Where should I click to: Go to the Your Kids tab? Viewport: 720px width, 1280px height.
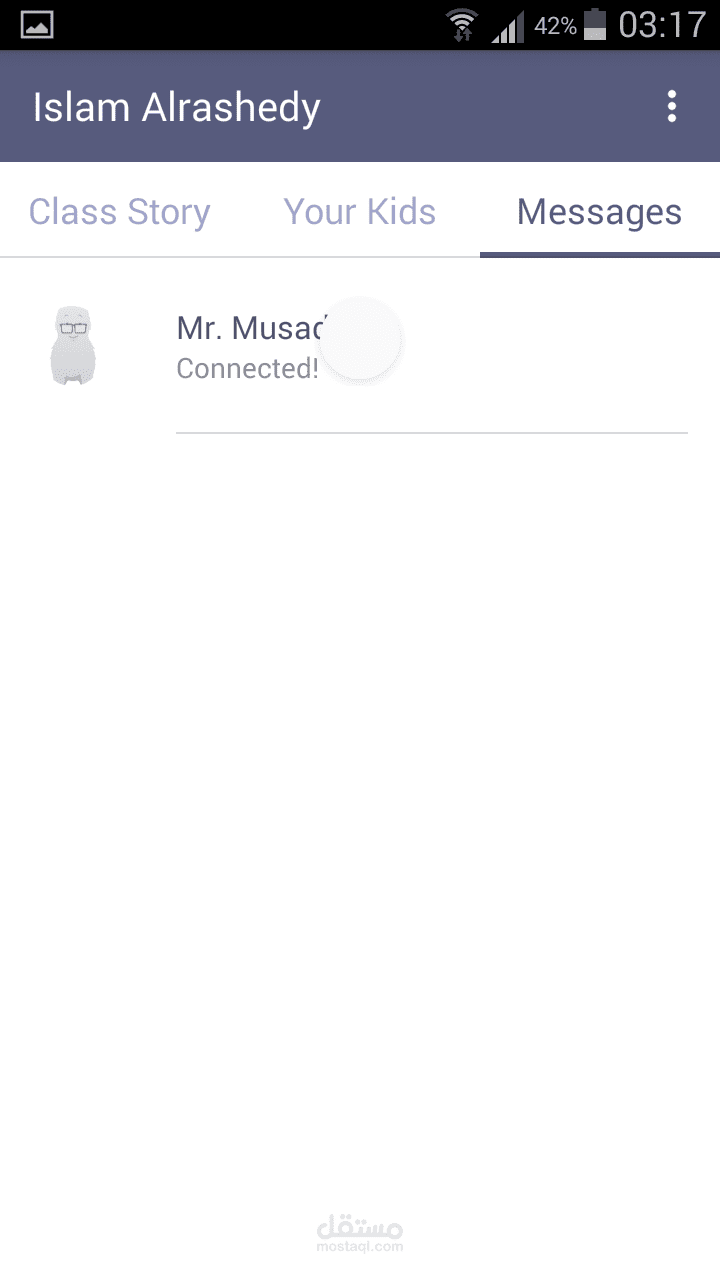(360, 212)
